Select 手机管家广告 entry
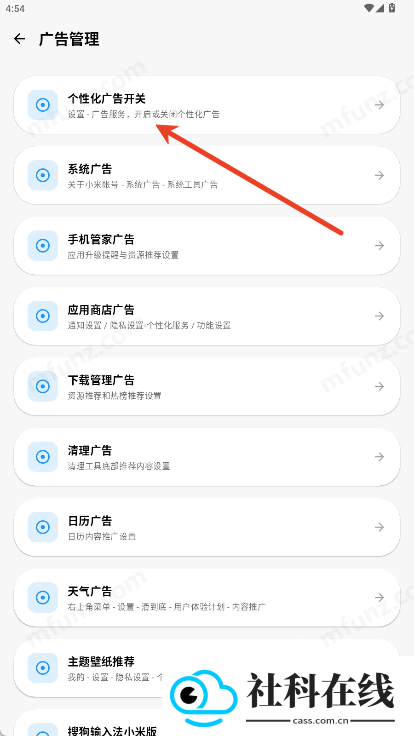Viewport: 414px width, 736px height. pos(207,246)
